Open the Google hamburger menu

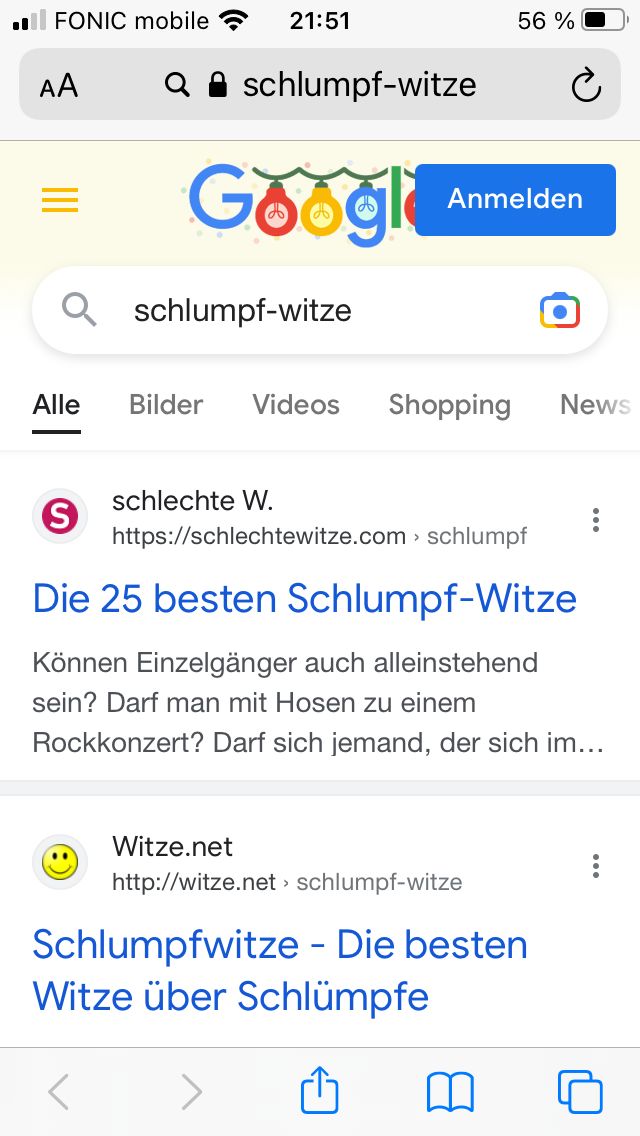60,201
